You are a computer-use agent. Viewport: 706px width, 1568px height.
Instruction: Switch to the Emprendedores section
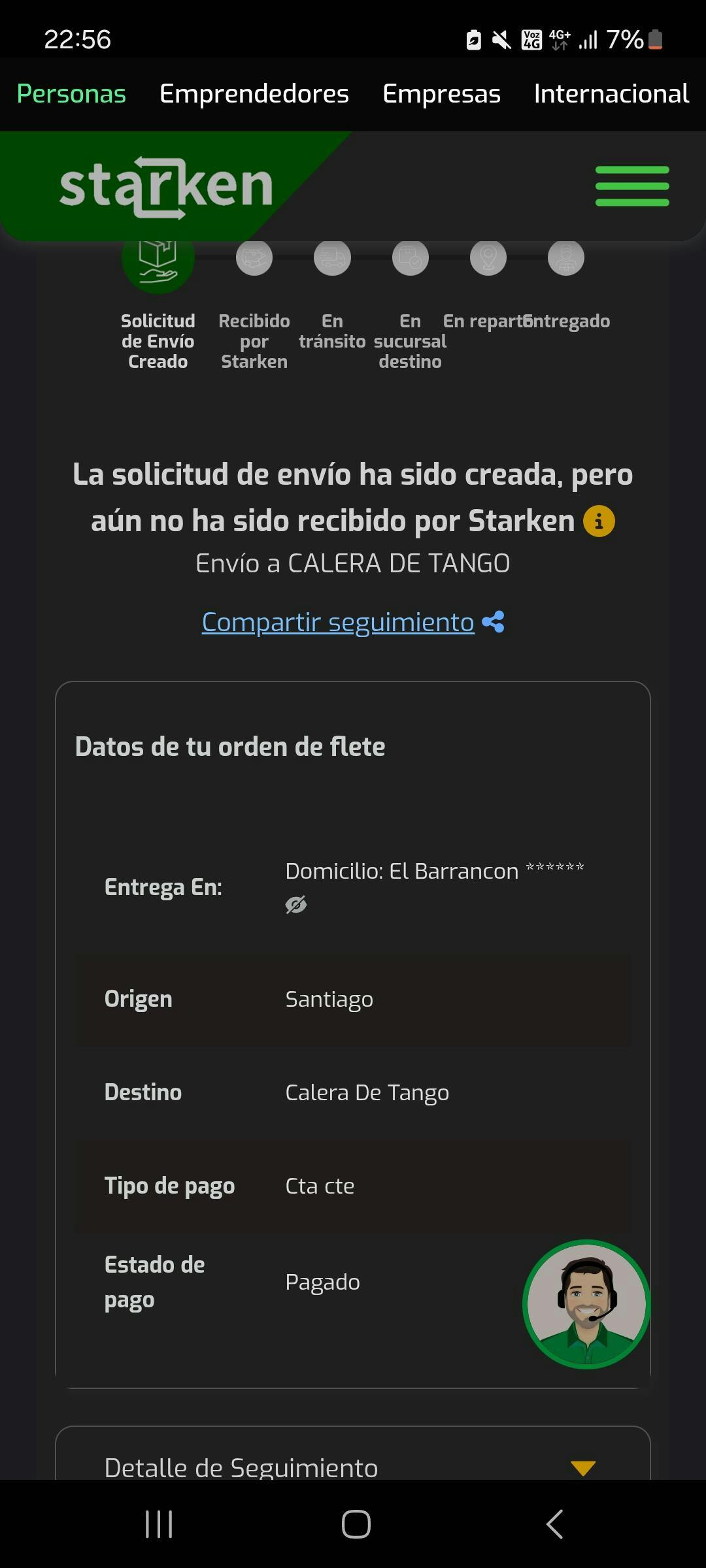254,93
